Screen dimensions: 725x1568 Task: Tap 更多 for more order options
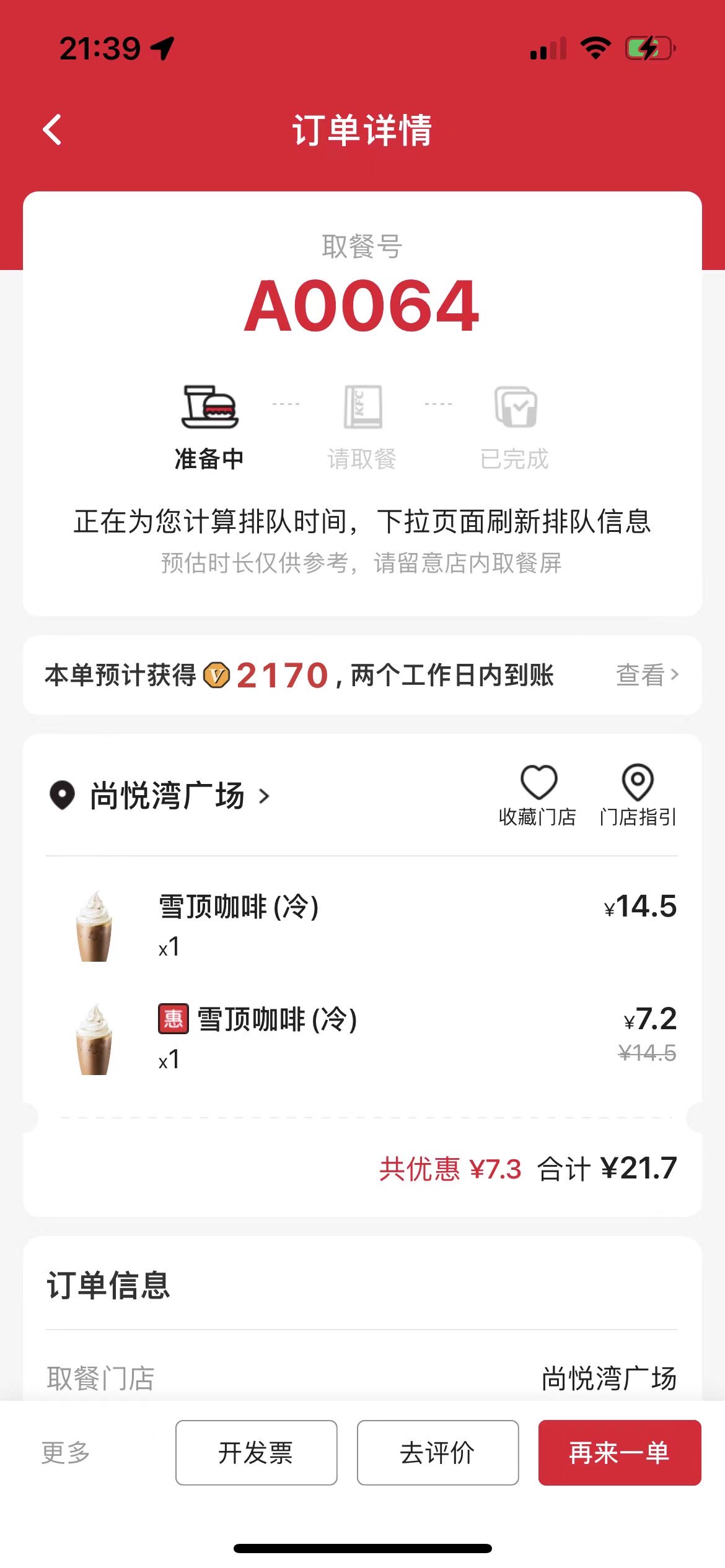coord(66,1452)
